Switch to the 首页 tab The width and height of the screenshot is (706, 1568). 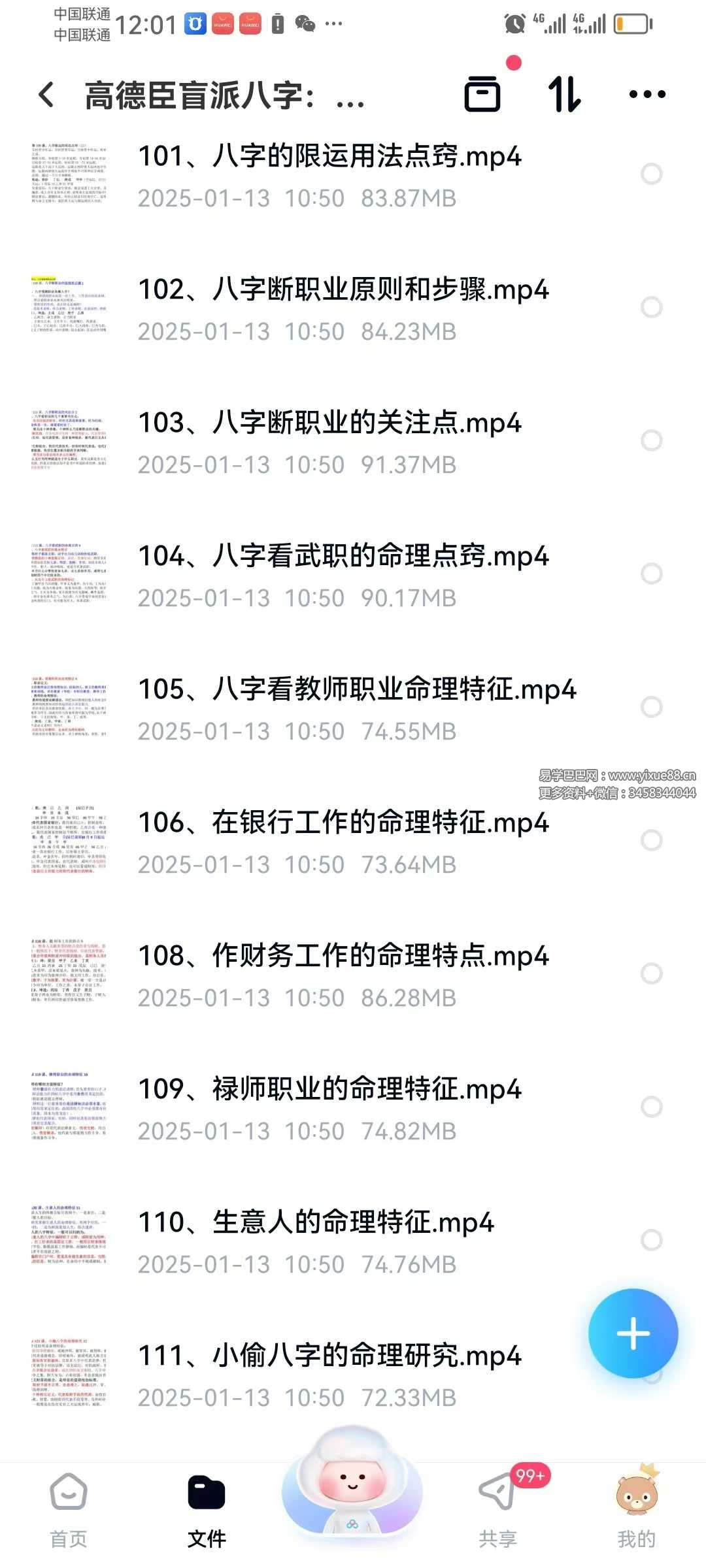coord(69,1509)
